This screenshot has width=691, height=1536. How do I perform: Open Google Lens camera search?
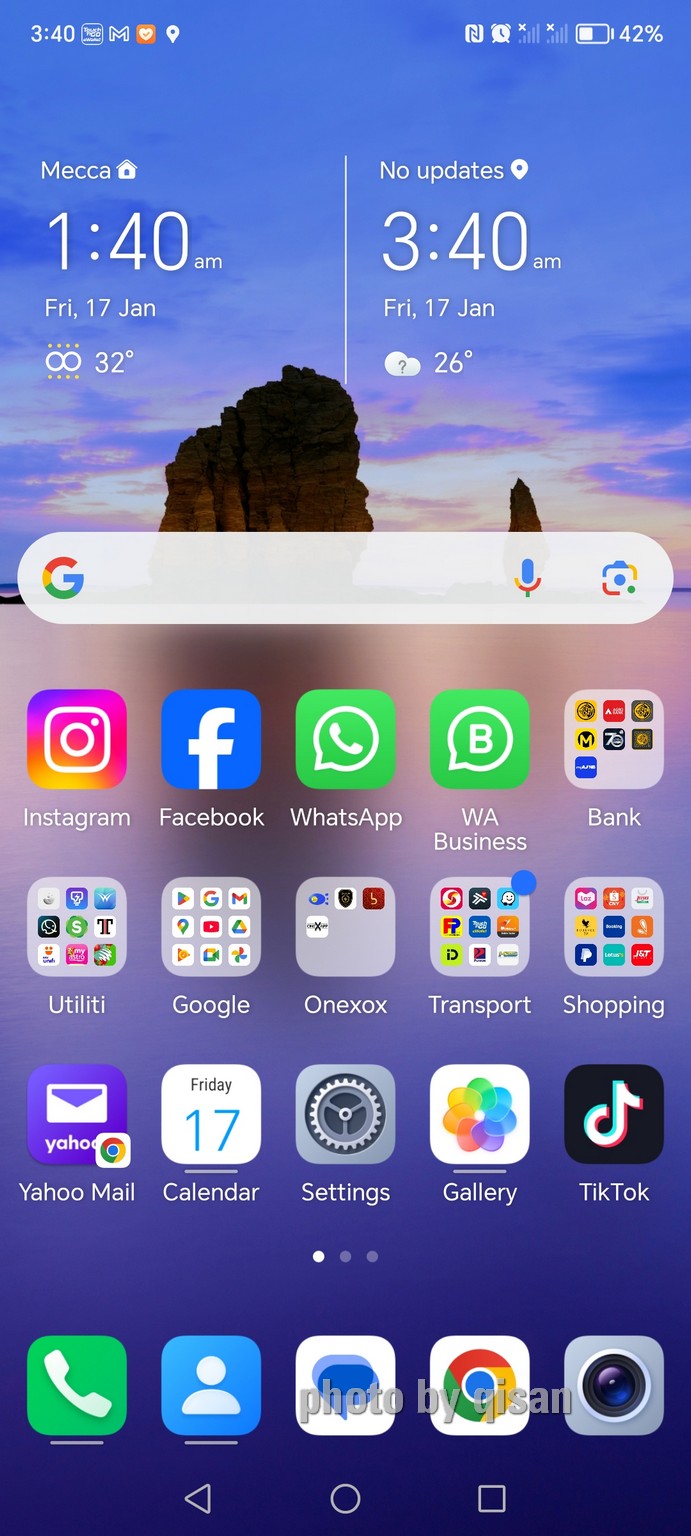point(620,578)
